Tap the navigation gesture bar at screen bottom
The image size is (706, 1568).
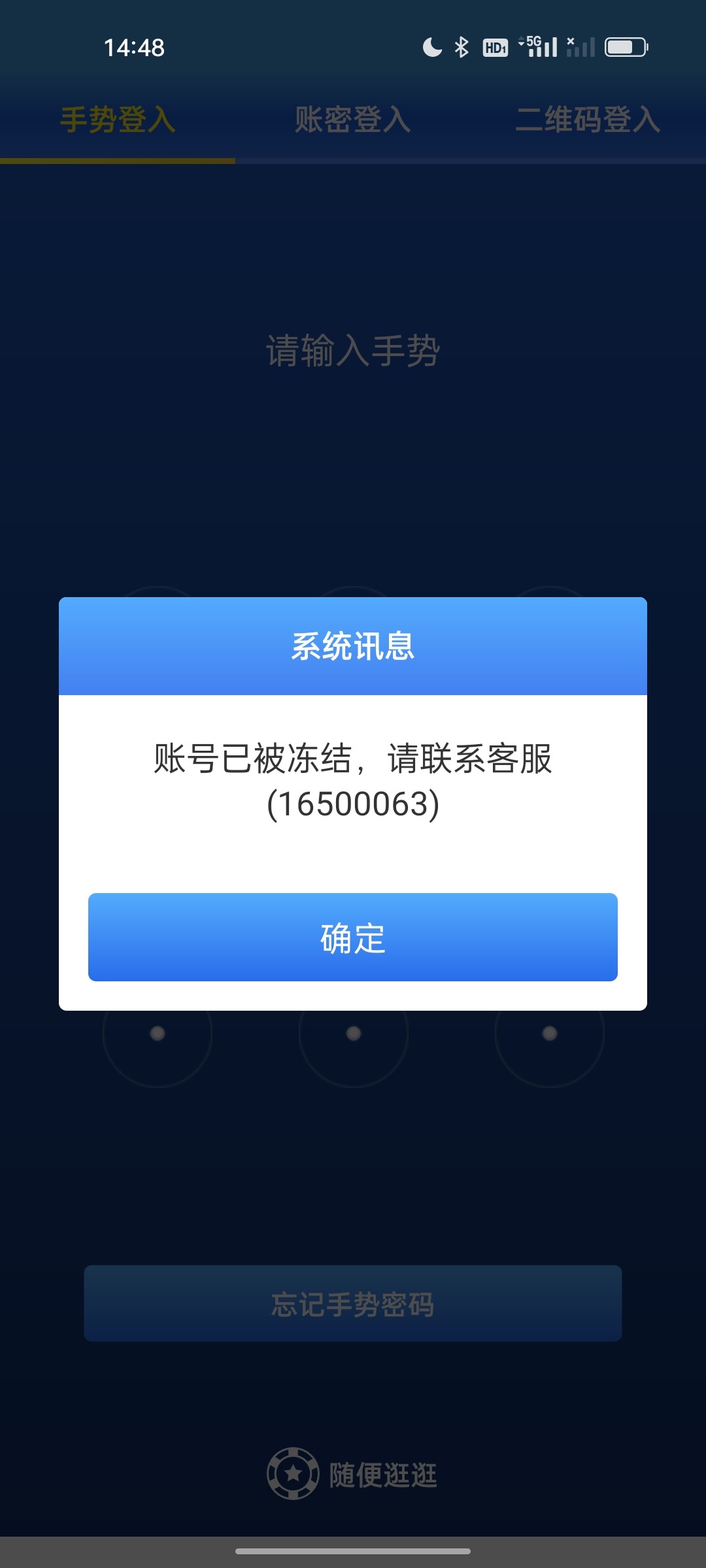pyautogui.click(x=353, y=1551)
